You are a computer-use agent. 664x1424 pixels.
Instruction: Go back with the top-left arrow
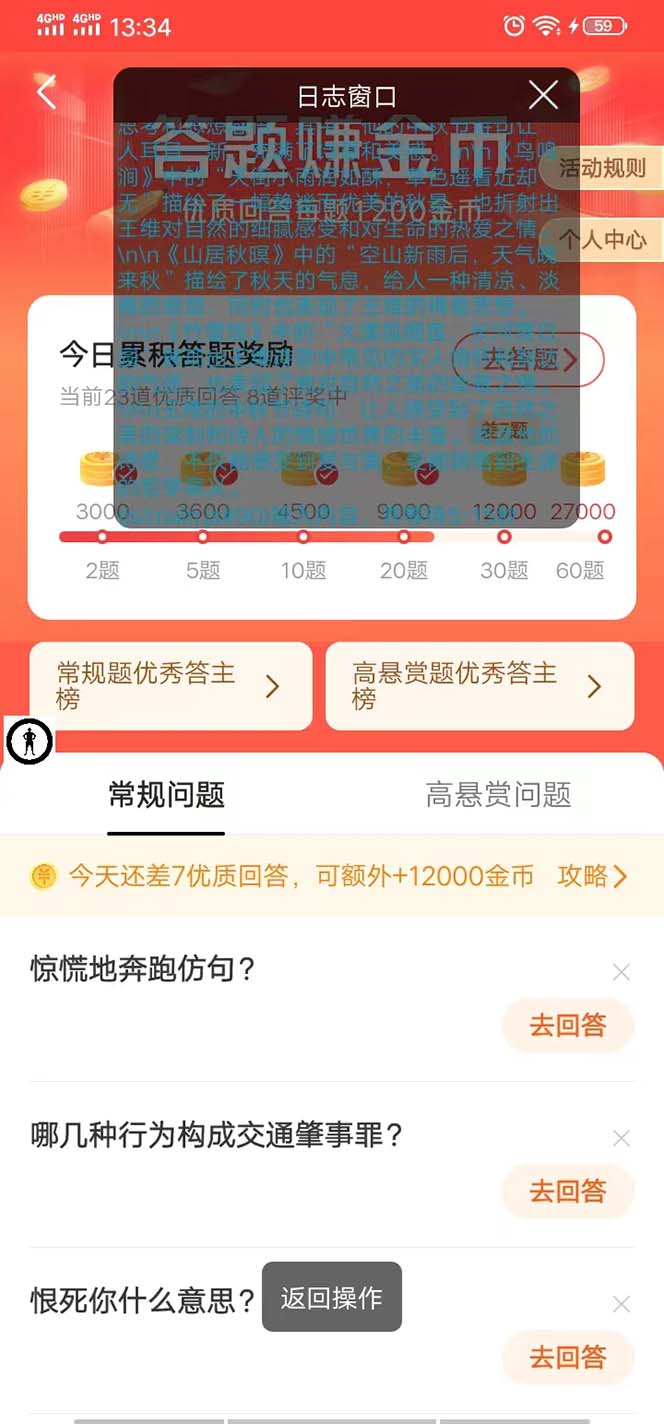point(46,93)
